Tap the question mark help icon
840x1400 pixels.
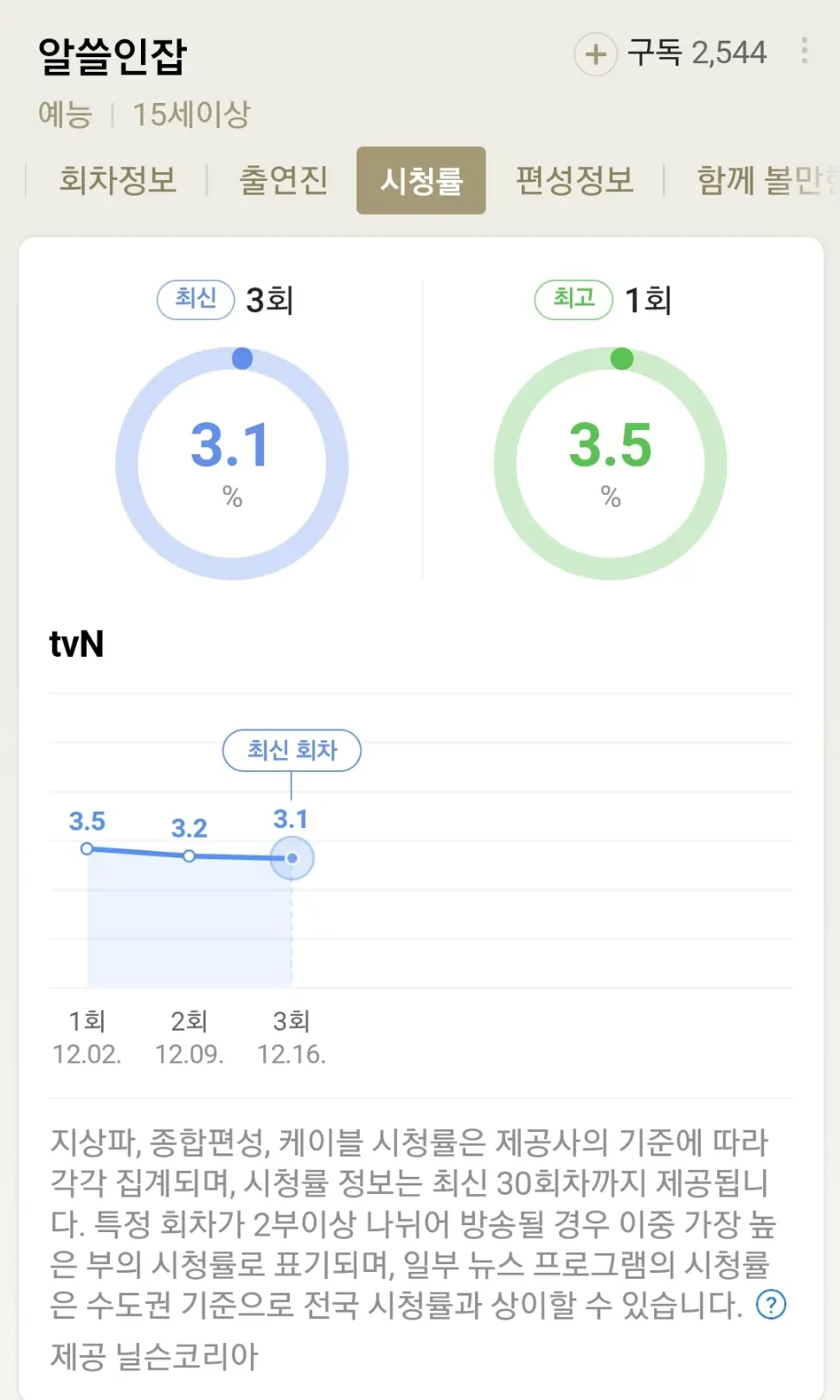tap(771, 1304)
